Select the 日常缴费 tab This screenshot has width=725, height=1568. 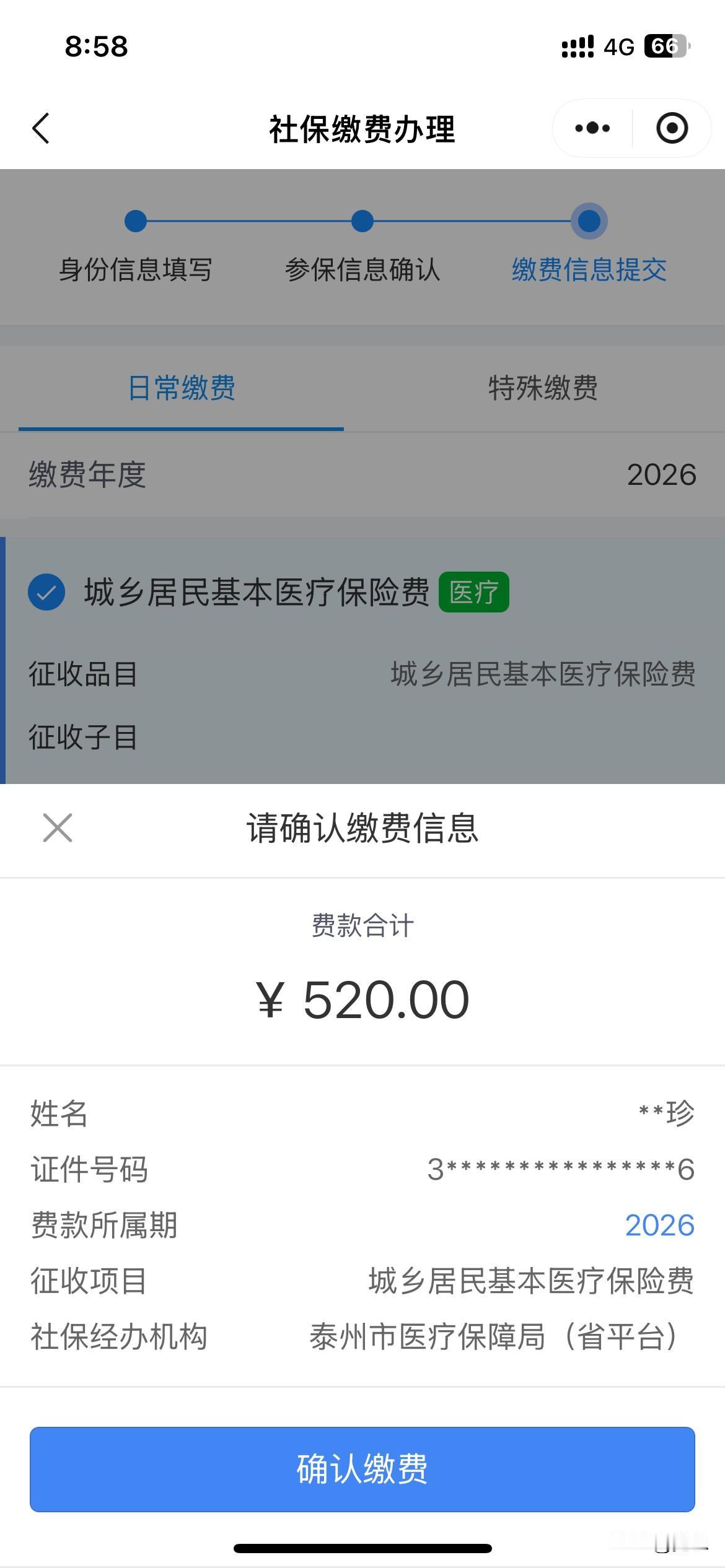182,388
